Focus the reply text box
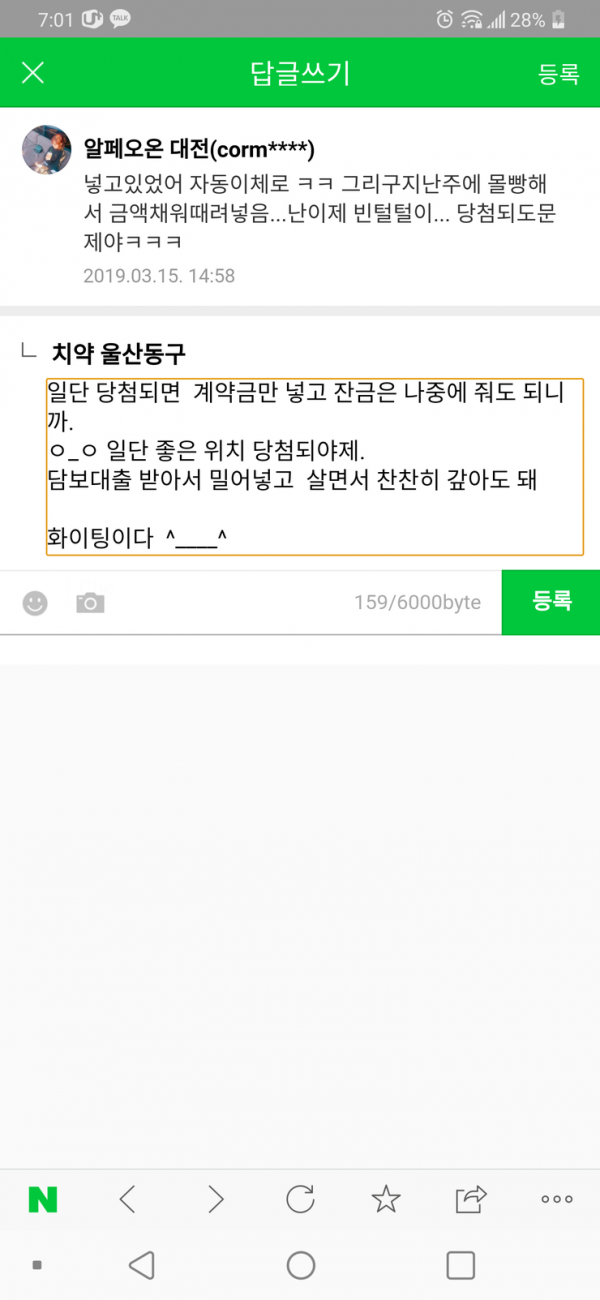The height and width of the screenshot is (1300, 600). [x=315, y=466]
